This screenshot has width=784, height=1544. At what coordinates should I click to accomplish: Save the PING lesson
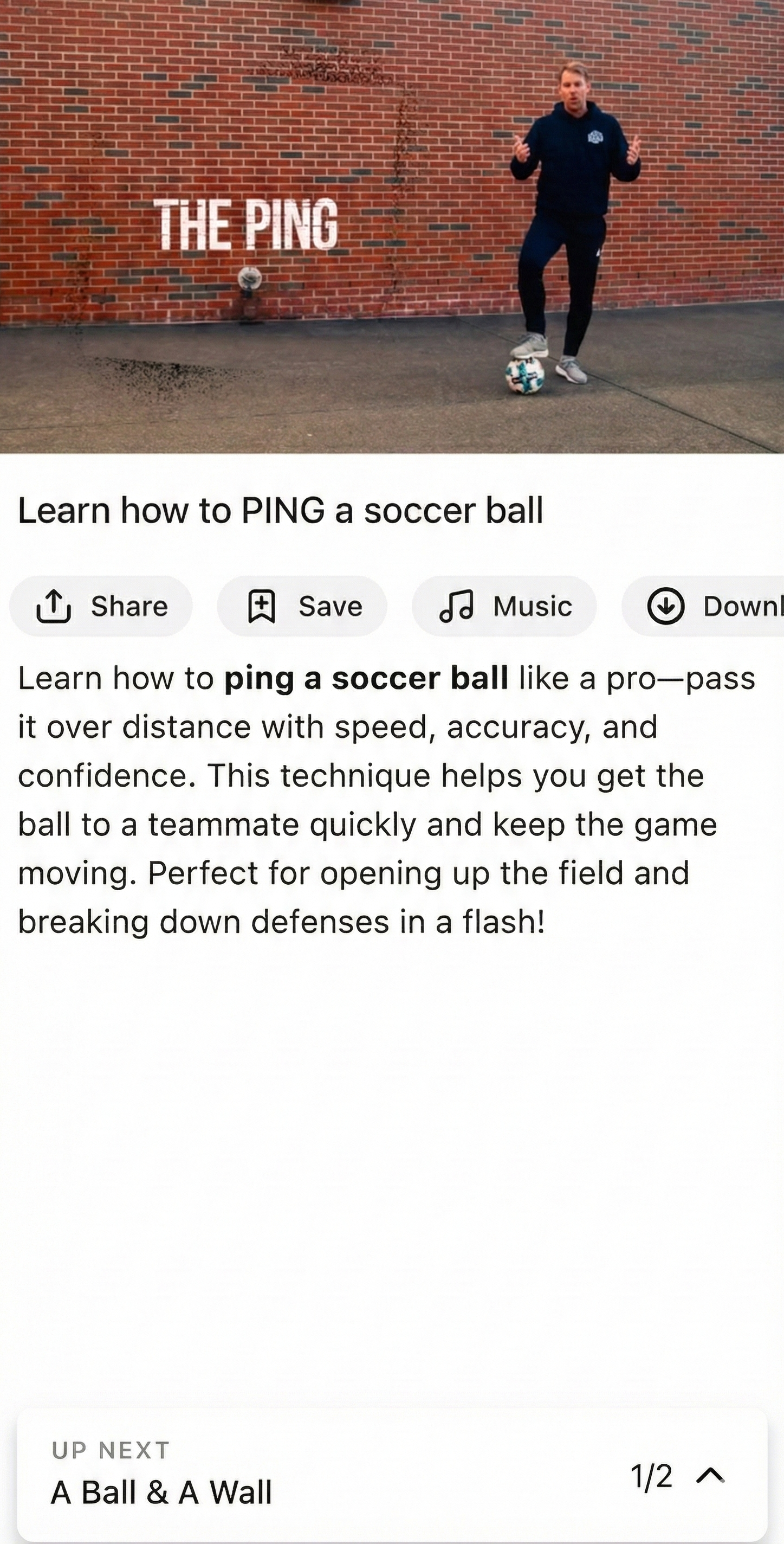[x=302, y=606]
